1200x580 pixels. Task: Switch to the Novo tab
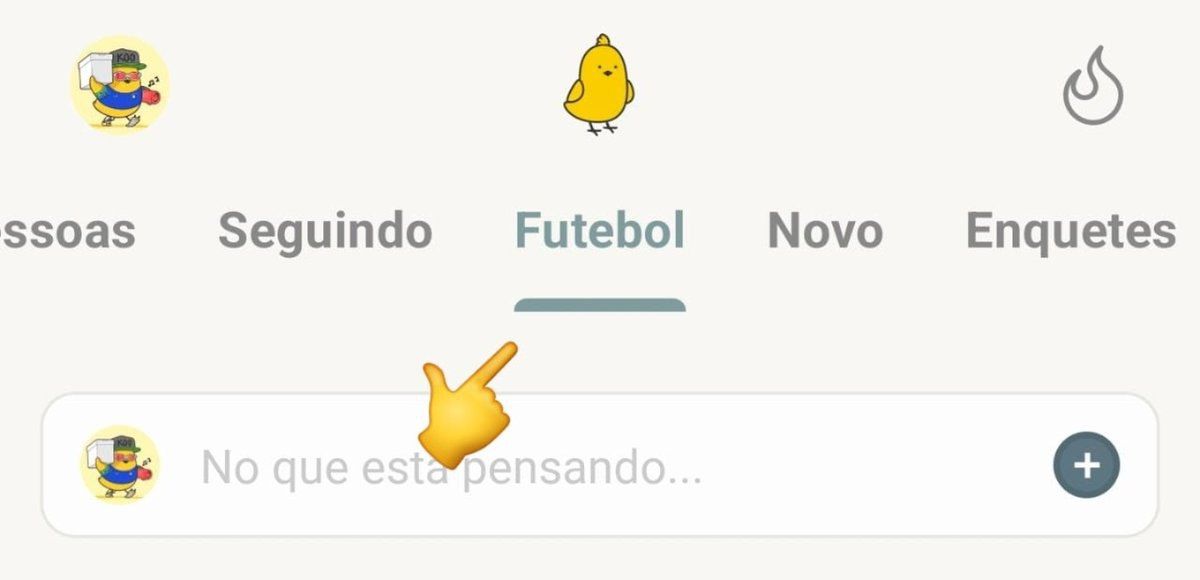[x=824, y=232]
